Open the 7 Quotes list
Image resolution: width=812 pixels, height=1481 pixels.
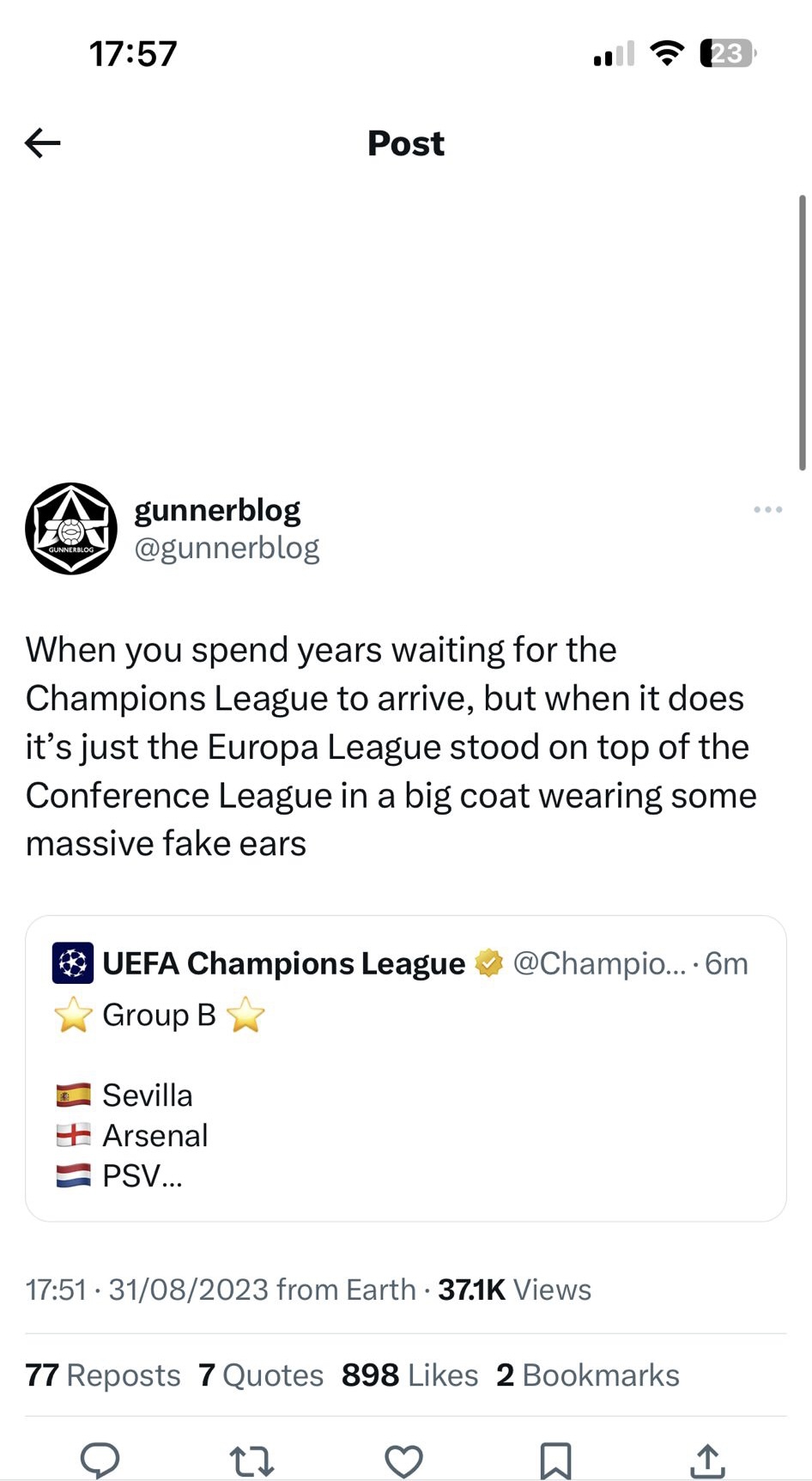[261, 1375]
